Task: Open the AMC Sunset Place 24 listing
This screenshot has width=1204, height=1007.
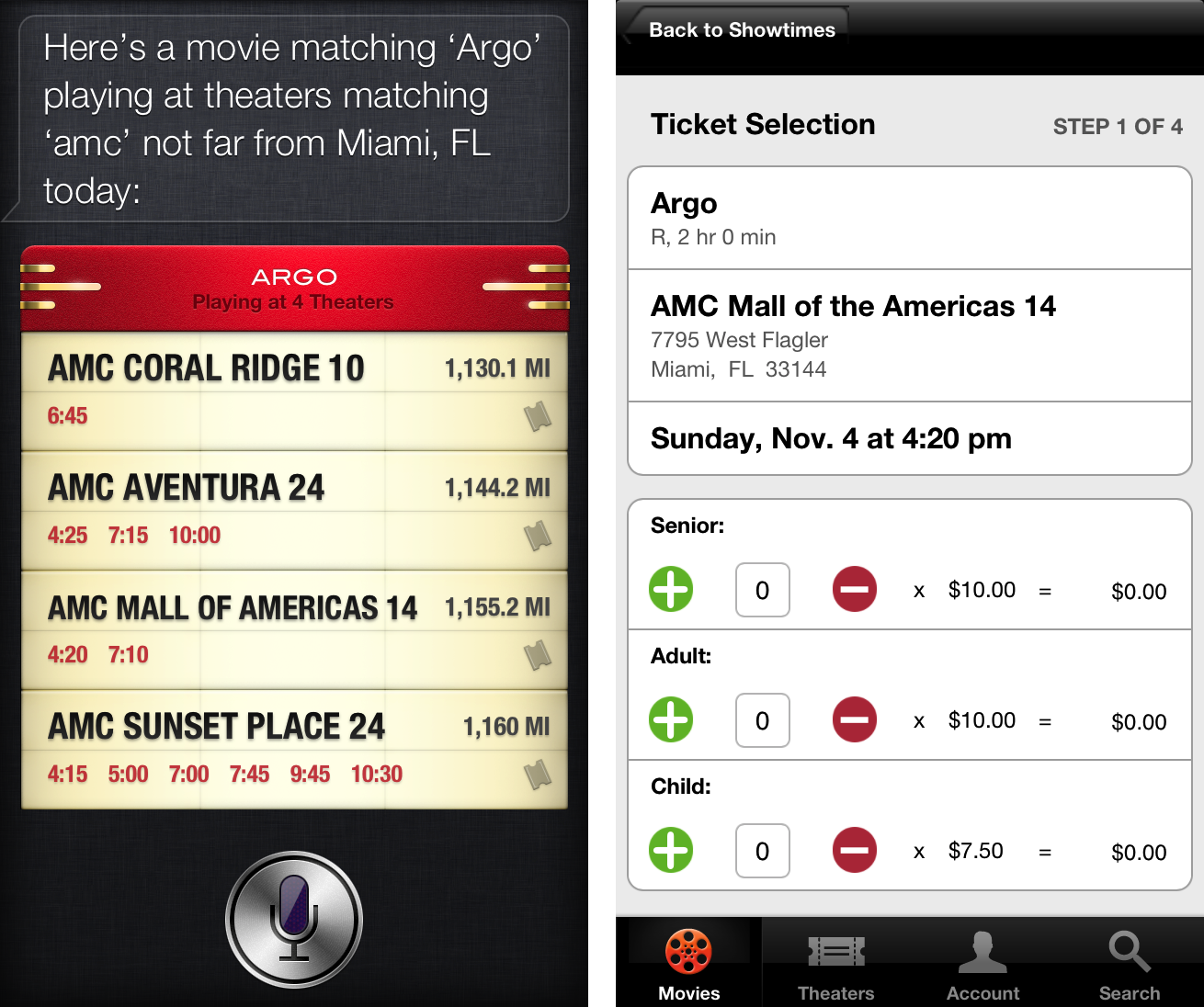Action: click(216, 727)
